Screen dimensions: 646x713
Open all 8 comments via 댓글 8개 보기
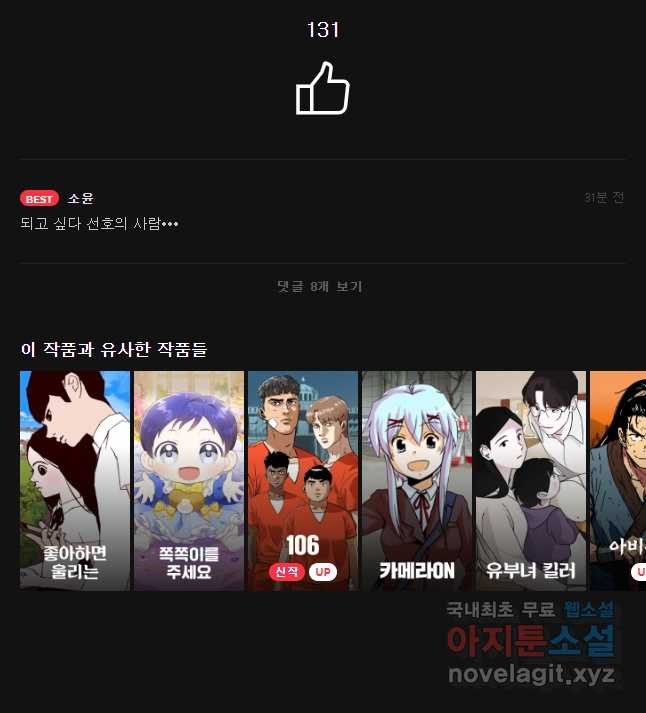(320, 287)
